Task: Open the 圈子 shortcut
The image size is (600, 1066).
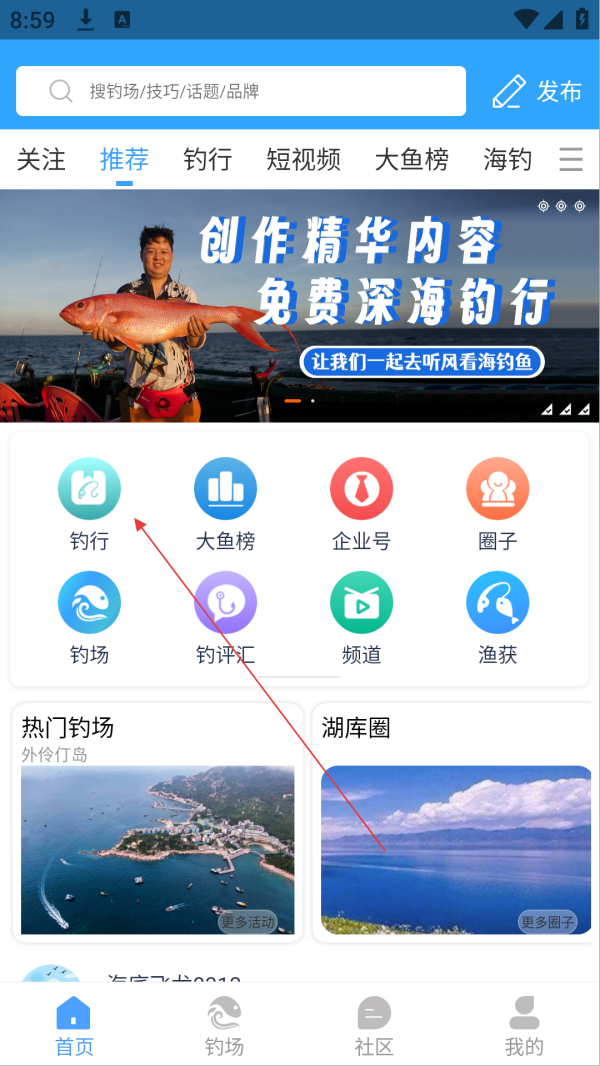Action: pyautogui.click(x=497, y=490)
